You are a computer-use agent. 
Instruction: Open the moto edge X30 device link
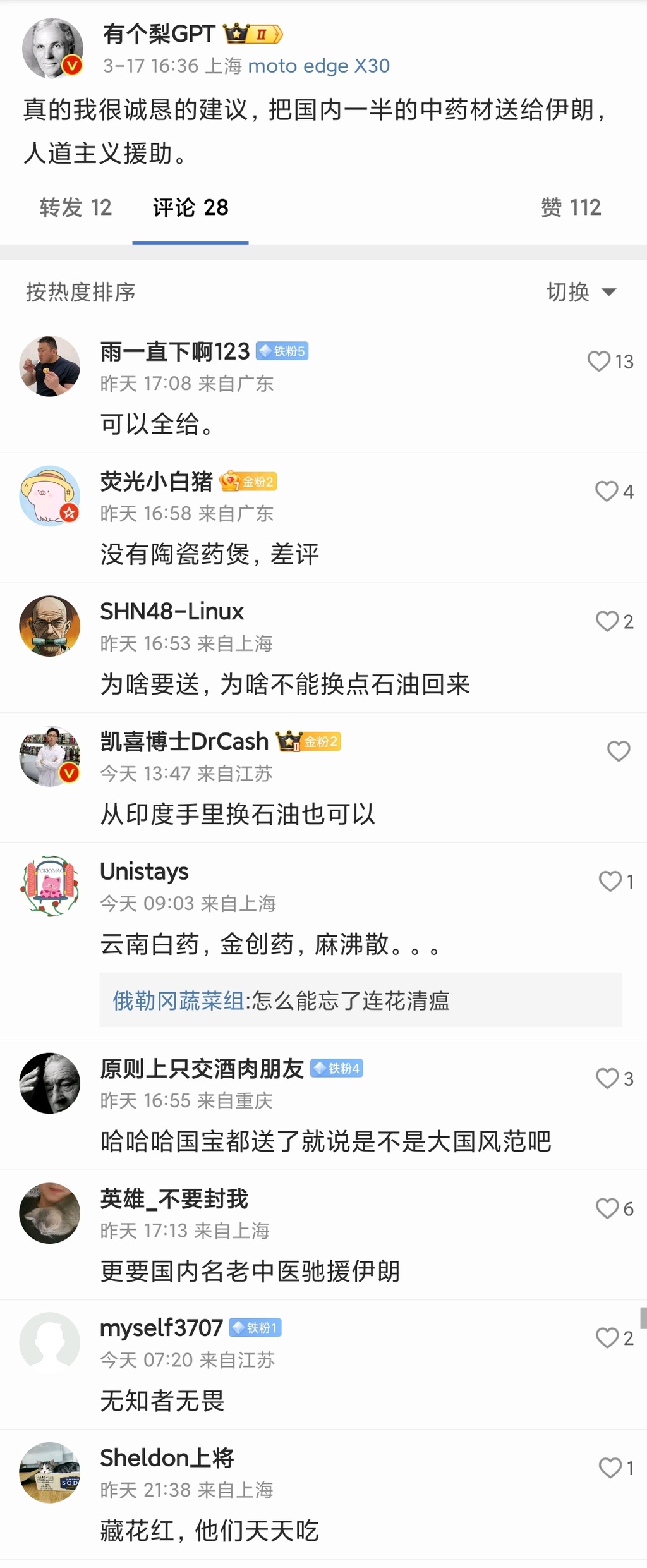pos(318,66)
